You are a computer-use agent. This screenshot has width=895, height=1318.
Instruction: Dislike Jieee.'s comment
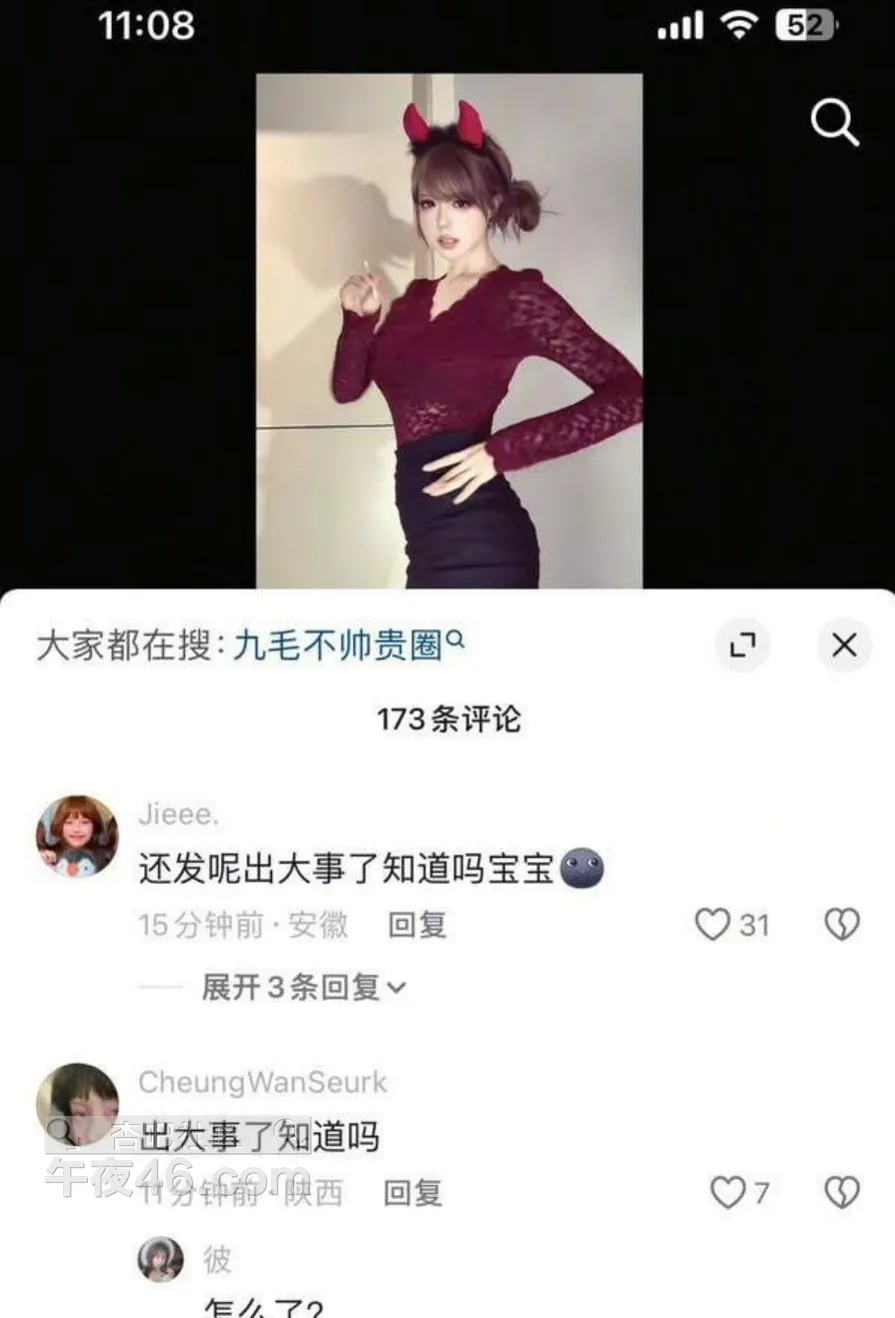point(841,925)
